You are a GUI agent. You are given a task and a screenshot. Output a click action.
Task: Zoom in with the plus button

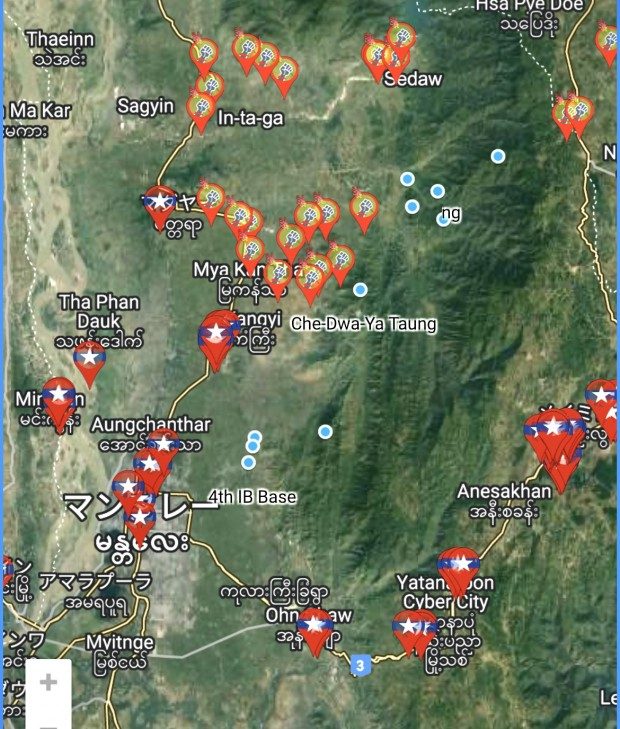[48, 683]
